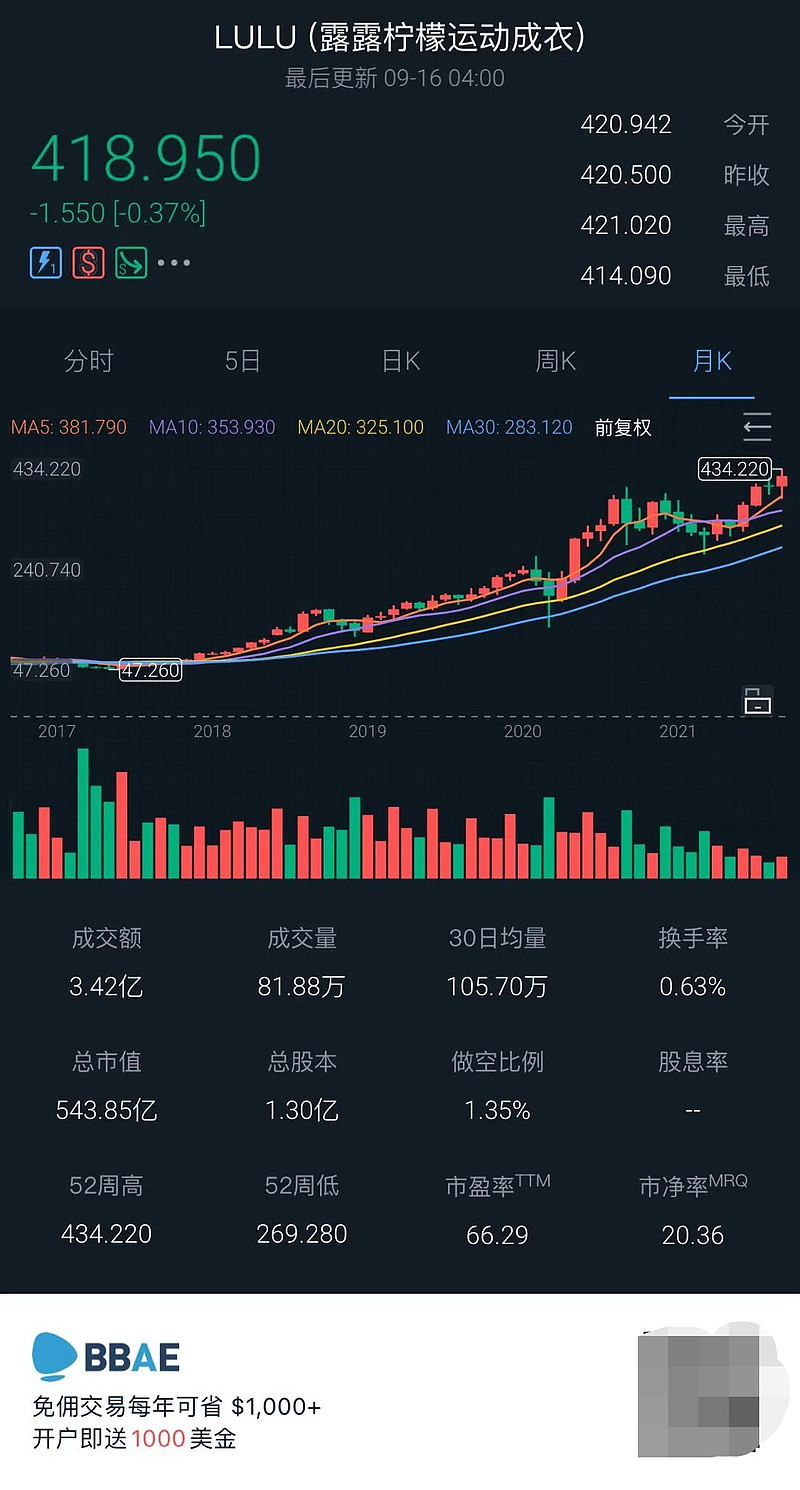Tap the 52周高 434.220 value
Screen dimensions: 800x1490
(106, 1236)
